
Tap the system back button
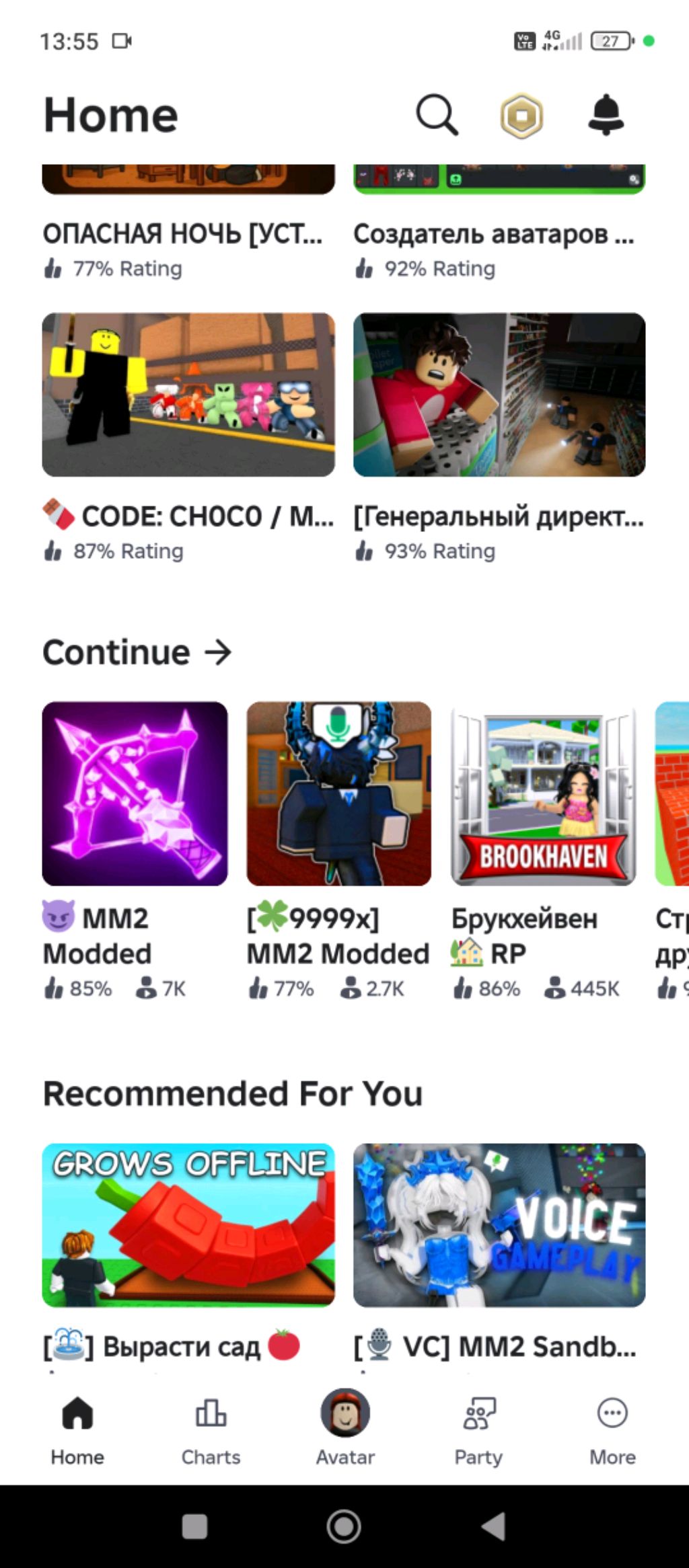(495, 1526)
